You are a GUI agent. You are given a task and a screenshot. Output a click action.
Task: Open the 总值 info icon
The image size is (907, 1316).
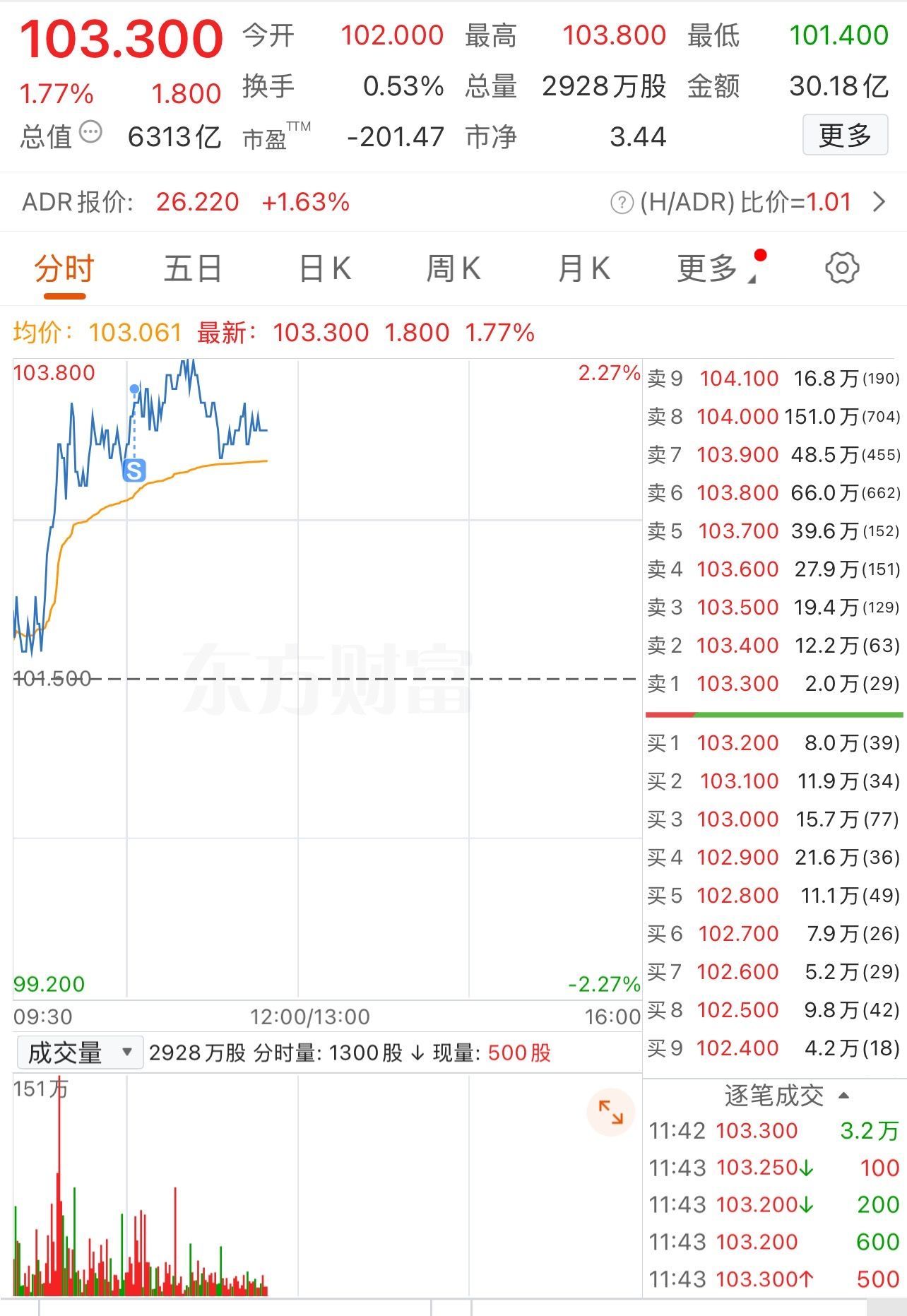point(91,132)
